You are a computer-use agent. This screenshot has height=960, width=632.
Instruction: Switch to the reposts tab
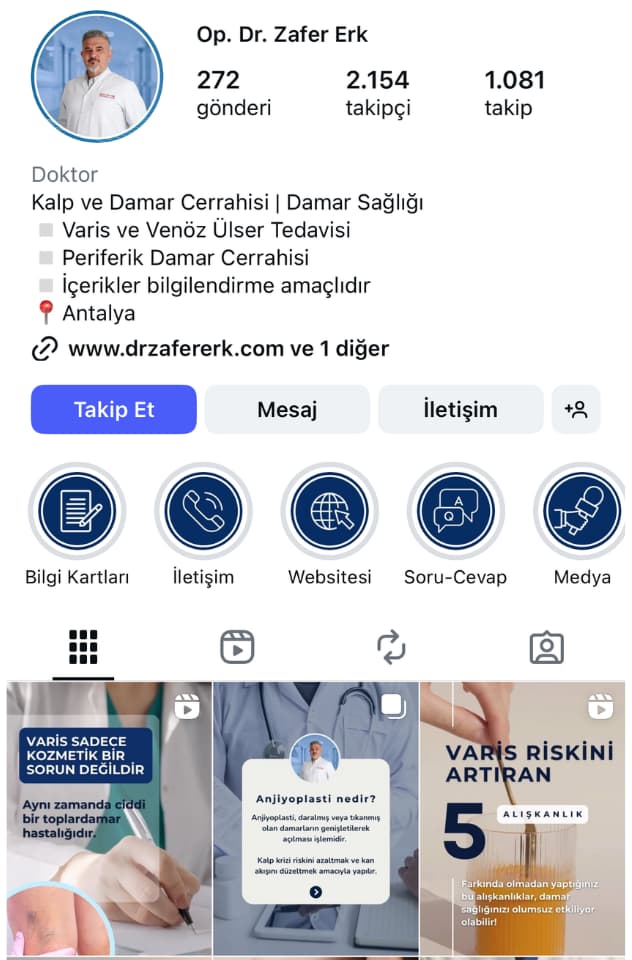click(391, 648)
